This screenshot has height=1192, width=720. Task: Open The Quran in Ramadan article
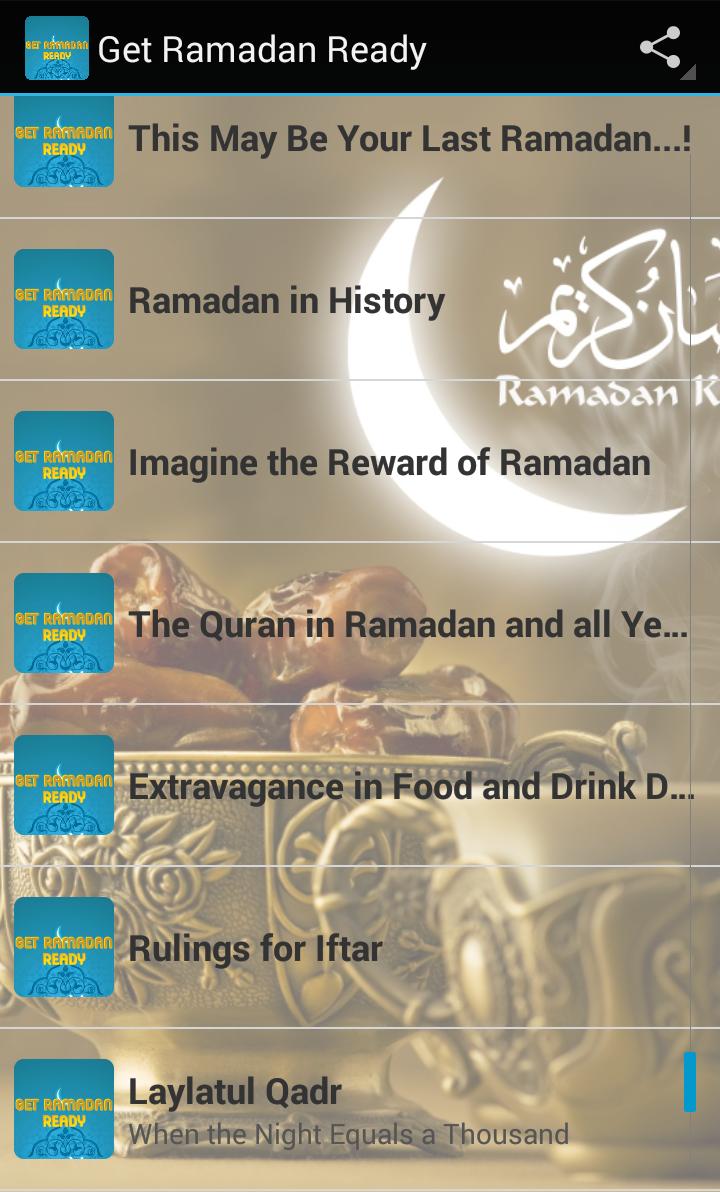[x=408, y=625]
